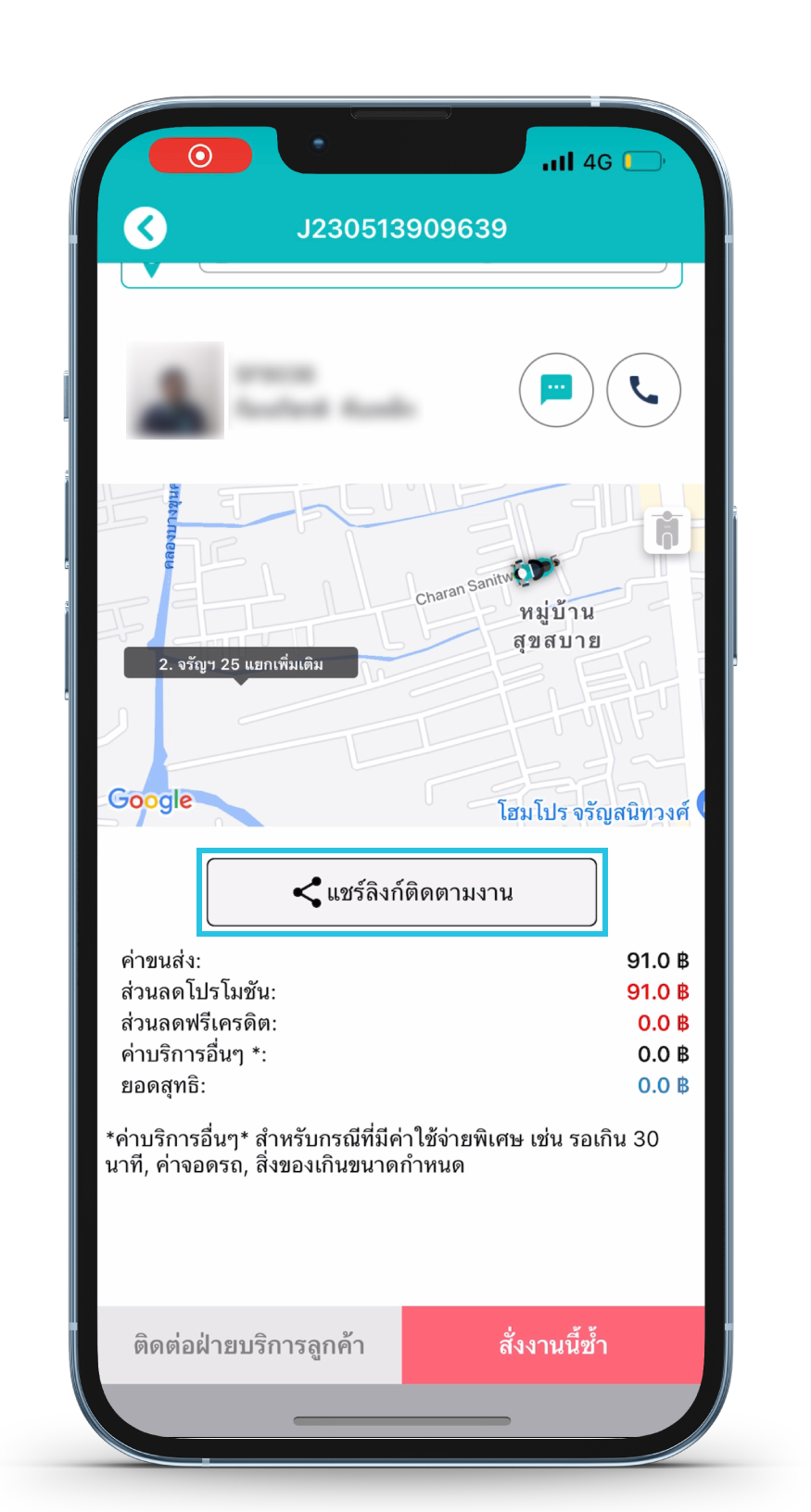Tap ติดต่อฝ่ายบริการลูกค้า to contact customer service

tap(249, 1344)
